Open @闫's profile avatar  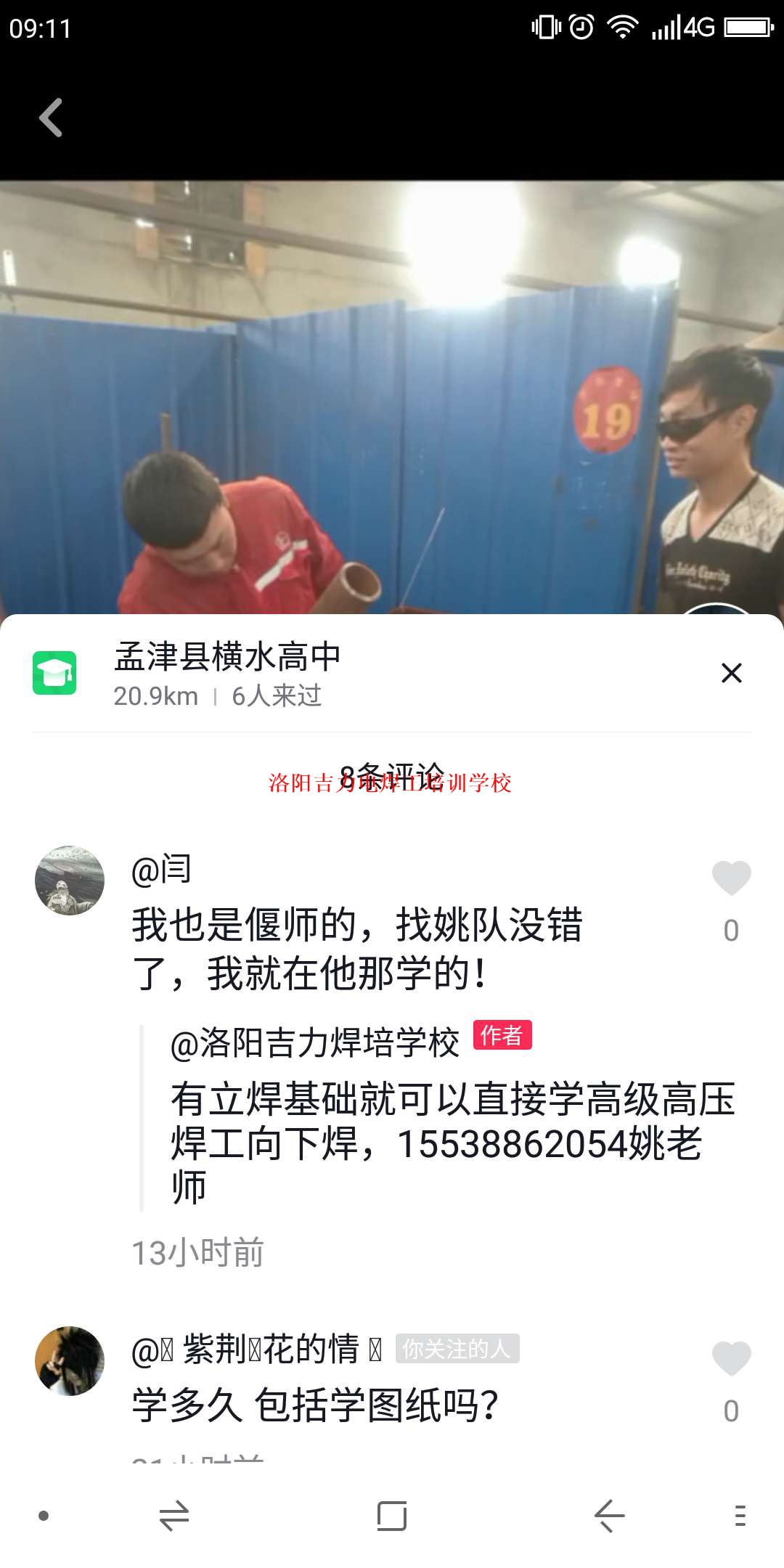(70, 880)
